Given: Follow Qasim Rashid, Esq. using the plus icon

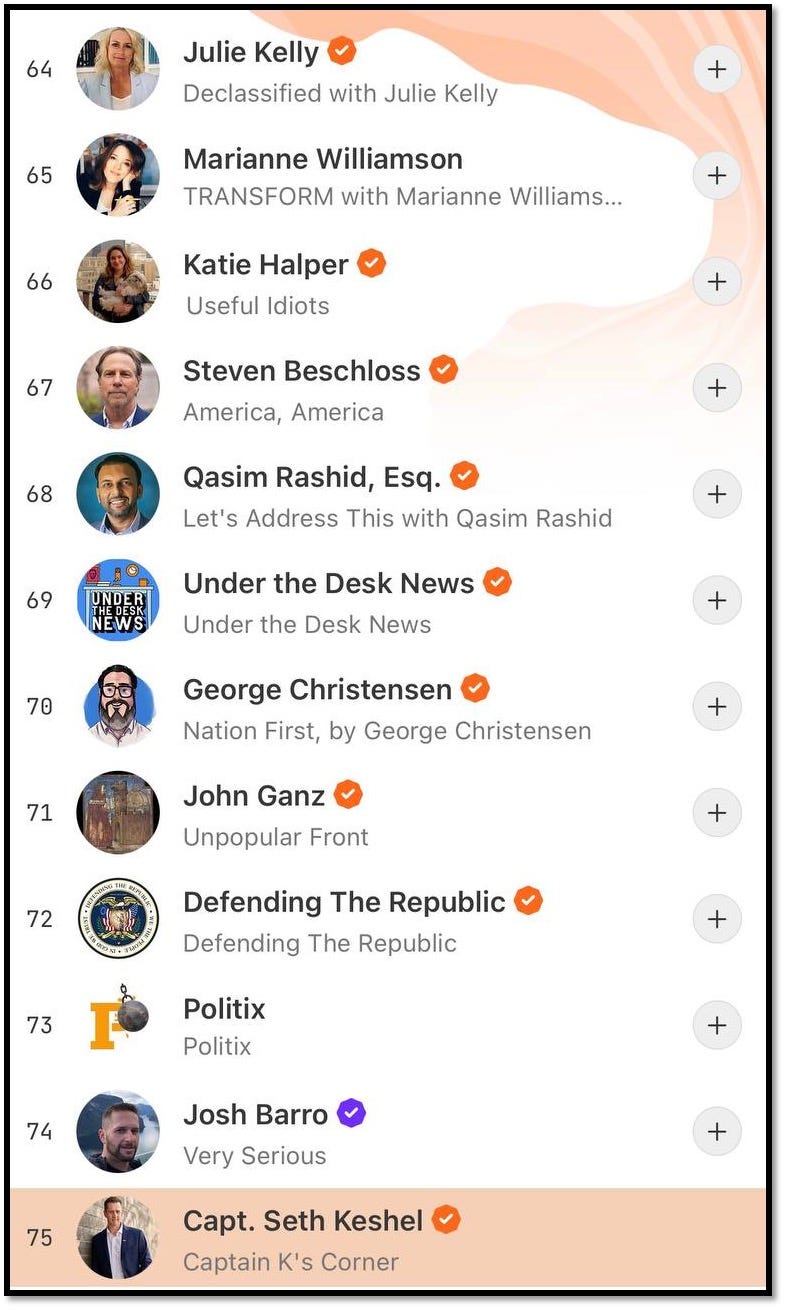Looking at the screenshot, I should pyautogui.click(x=716, y=493).
